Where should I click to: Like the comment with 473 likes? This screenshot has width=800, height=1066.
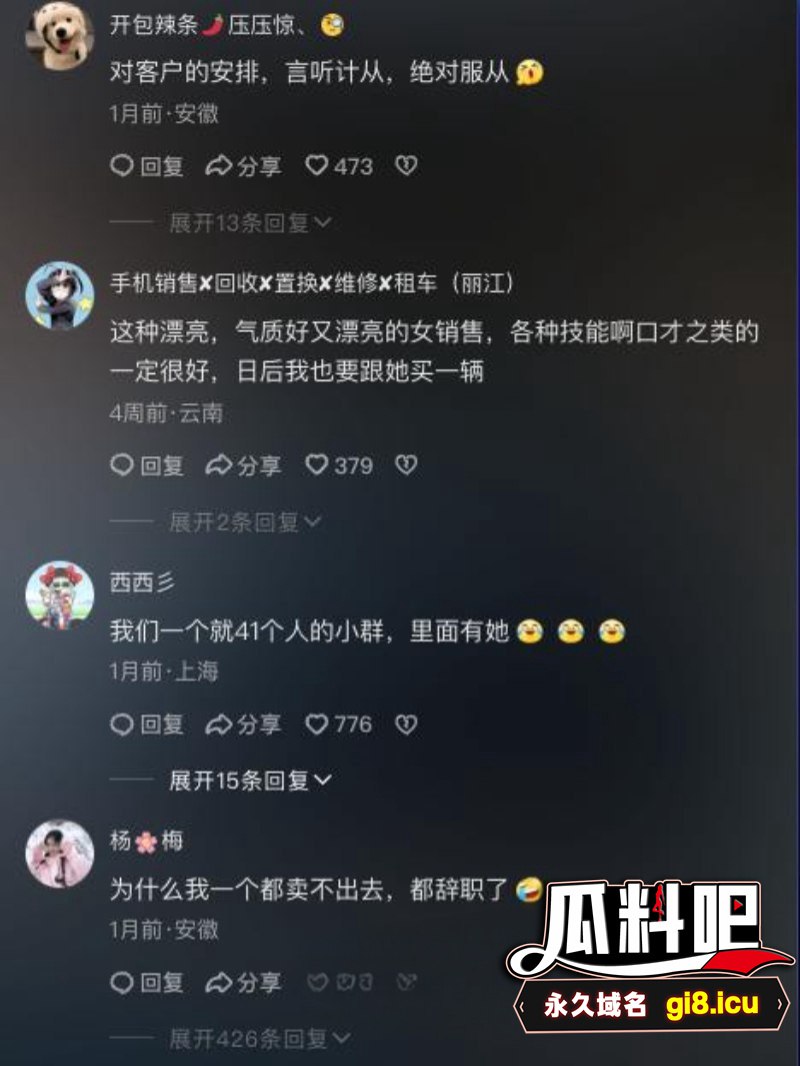coord(338,166)
